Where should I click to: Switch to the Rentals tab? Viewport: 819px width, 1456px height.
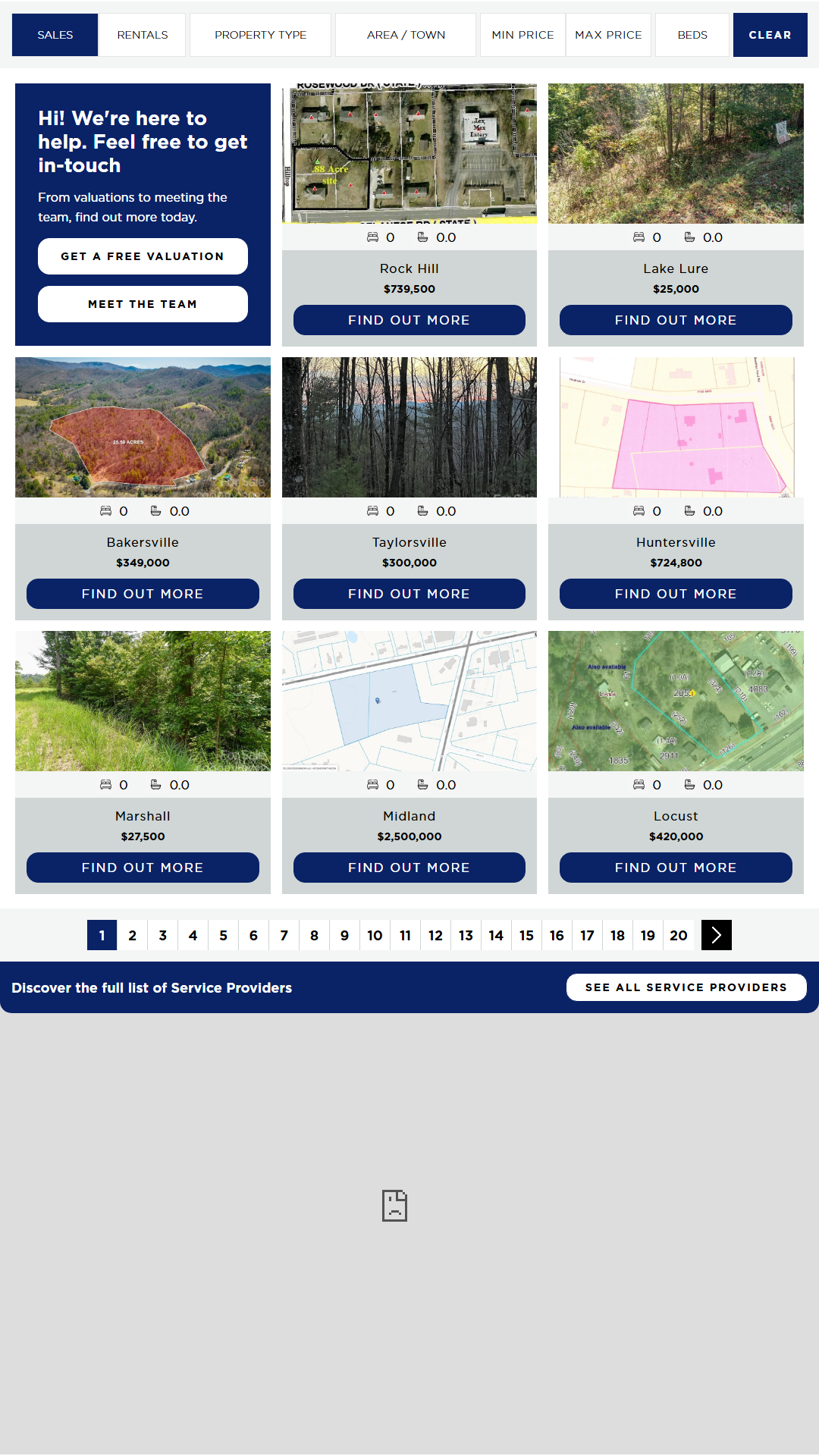click(143, 35)
